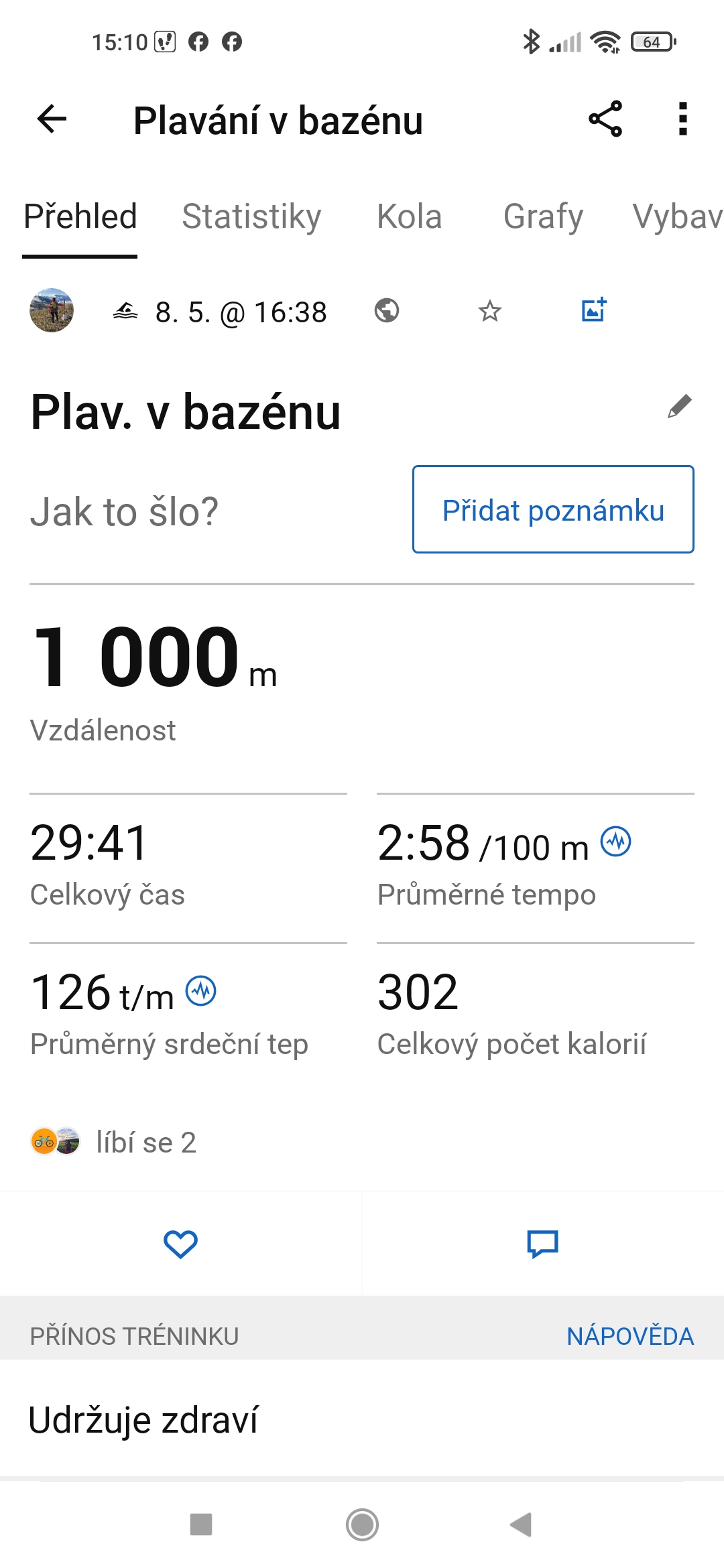Select the Vybavení tab
Viewport: 724px width, 1568px height.
(x=677, y=216)
